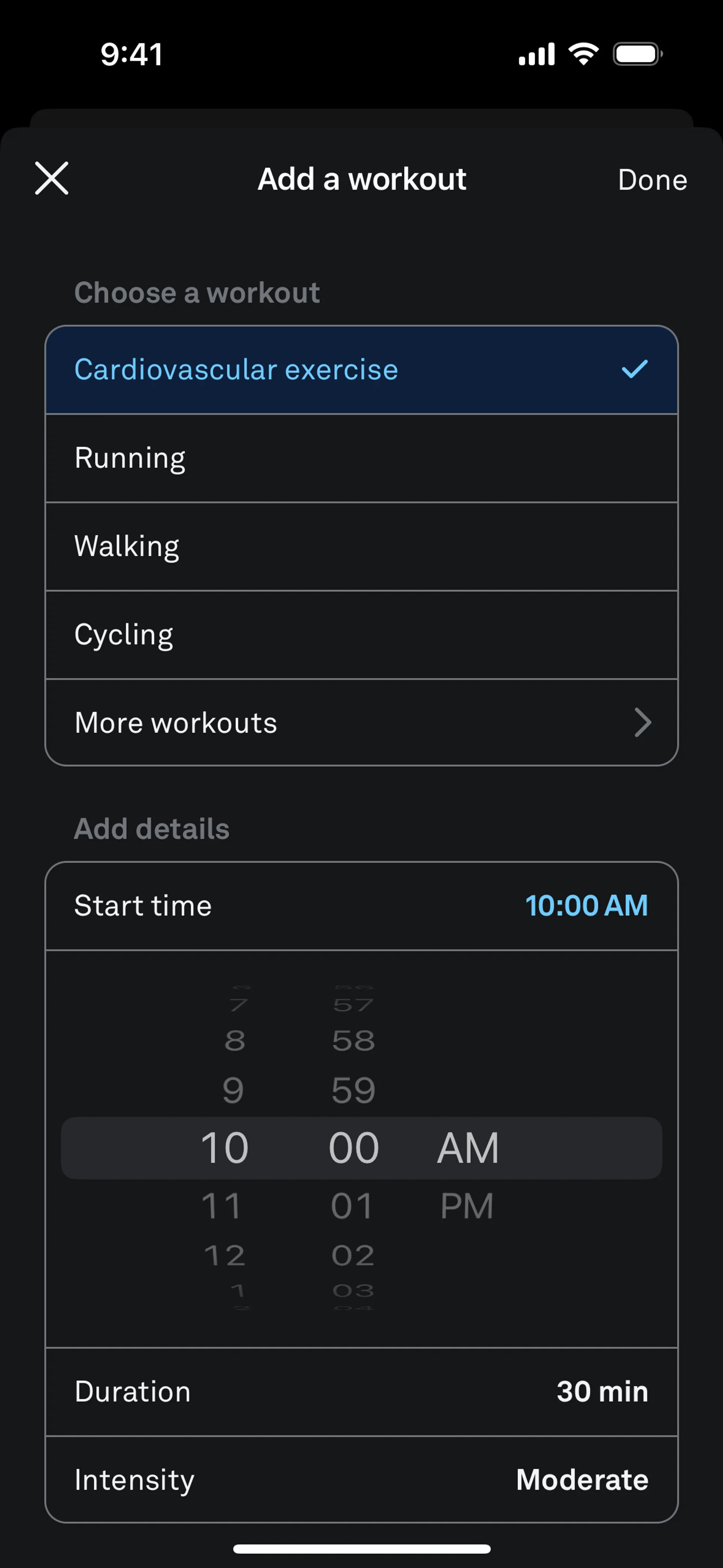Tap the 10:00 AM start time value
The width and height of the screenshot is (723, 1568).
pyautogui.click(x=586, y=906)
